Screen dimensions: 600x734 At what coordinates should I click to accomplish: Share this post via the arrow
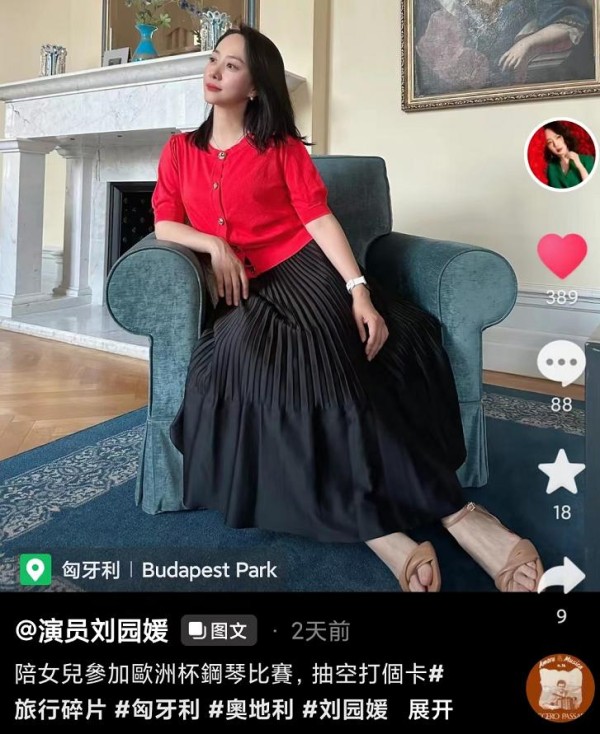point(561,576)
